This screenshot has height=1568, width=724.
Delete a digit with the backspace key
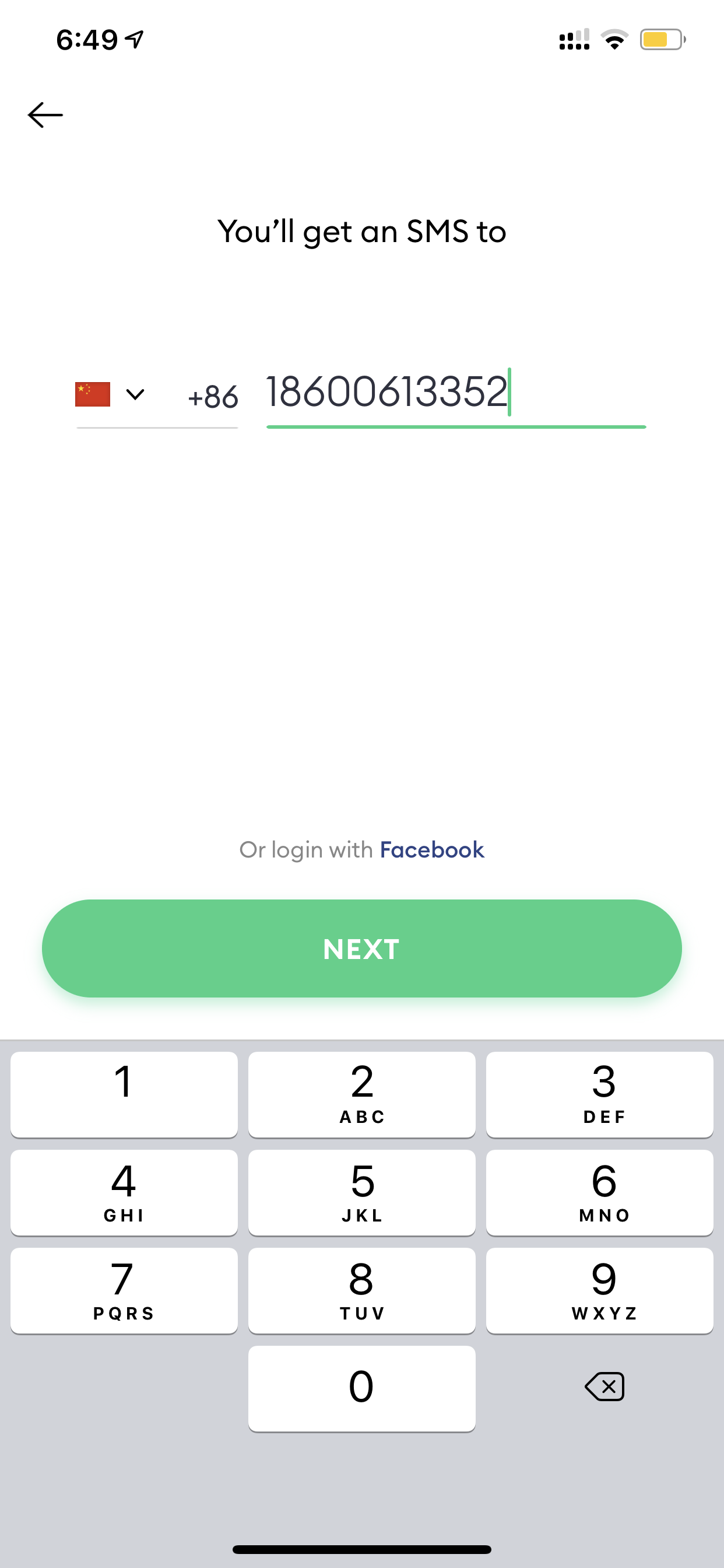point(604,1387)
